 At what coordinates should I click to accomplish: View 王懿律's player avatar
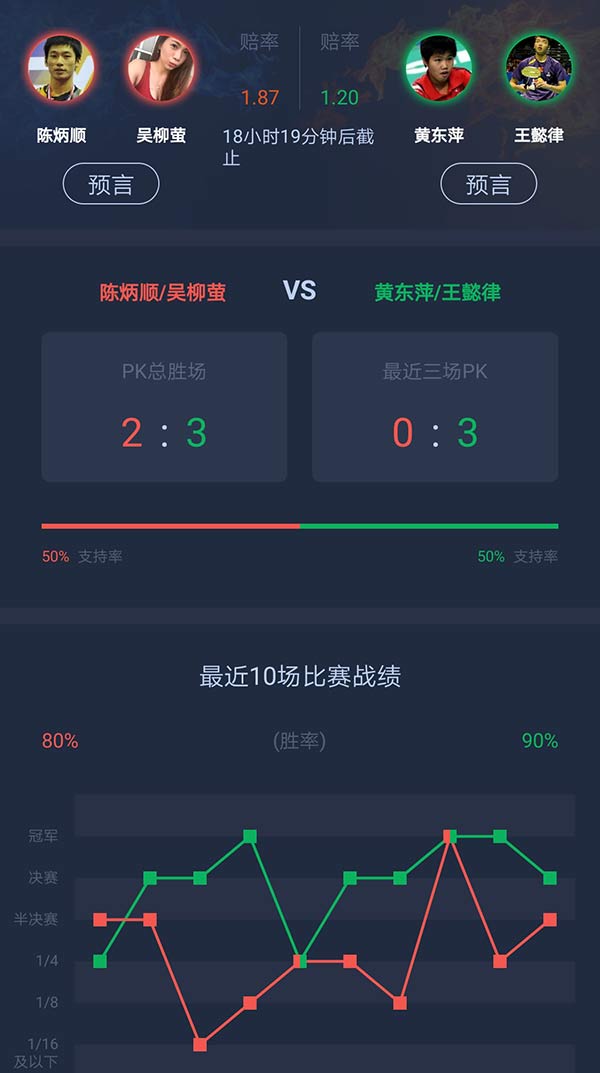click(x=539, y=69)
